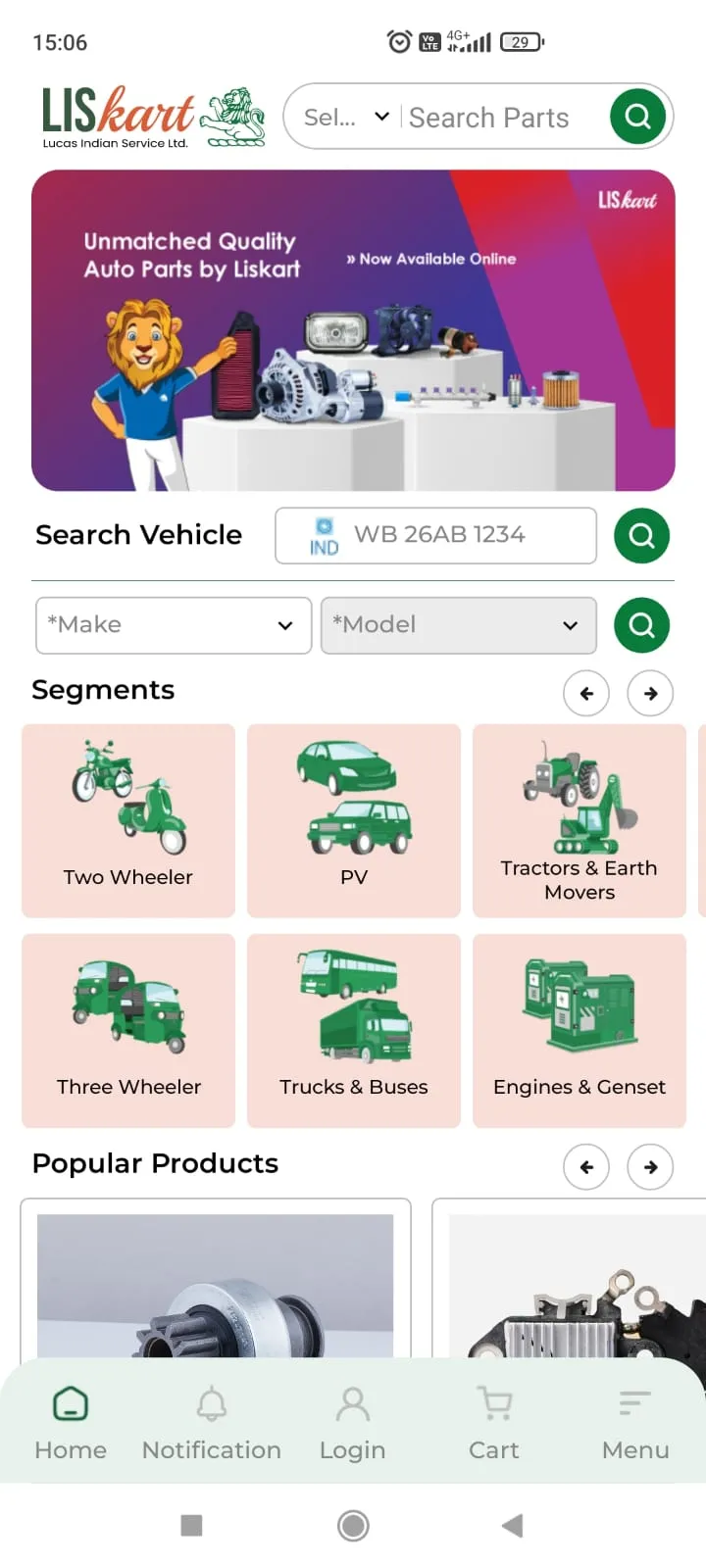706x1568 pixels.
Task: Search vehicle by registration number
Action: point(641,535)
